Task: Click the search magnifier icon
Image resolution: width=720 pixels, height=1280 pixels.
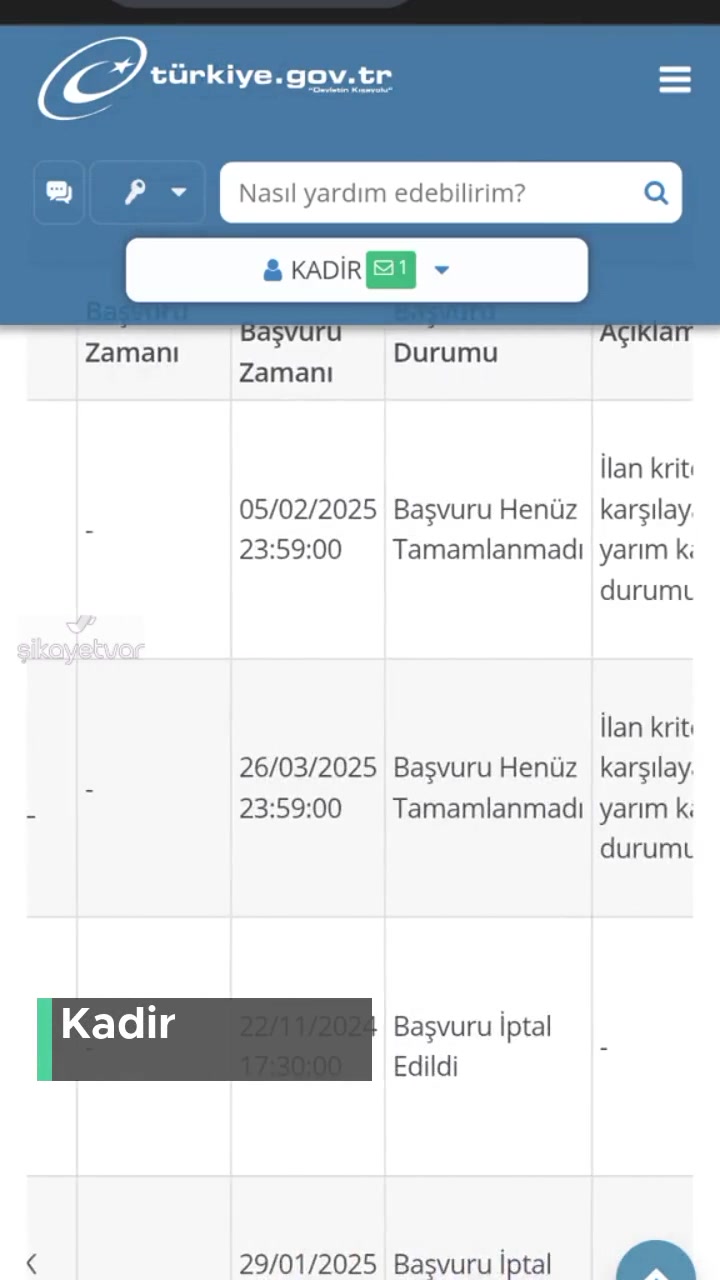Action: pyautogui.click(x=656, y=193)
